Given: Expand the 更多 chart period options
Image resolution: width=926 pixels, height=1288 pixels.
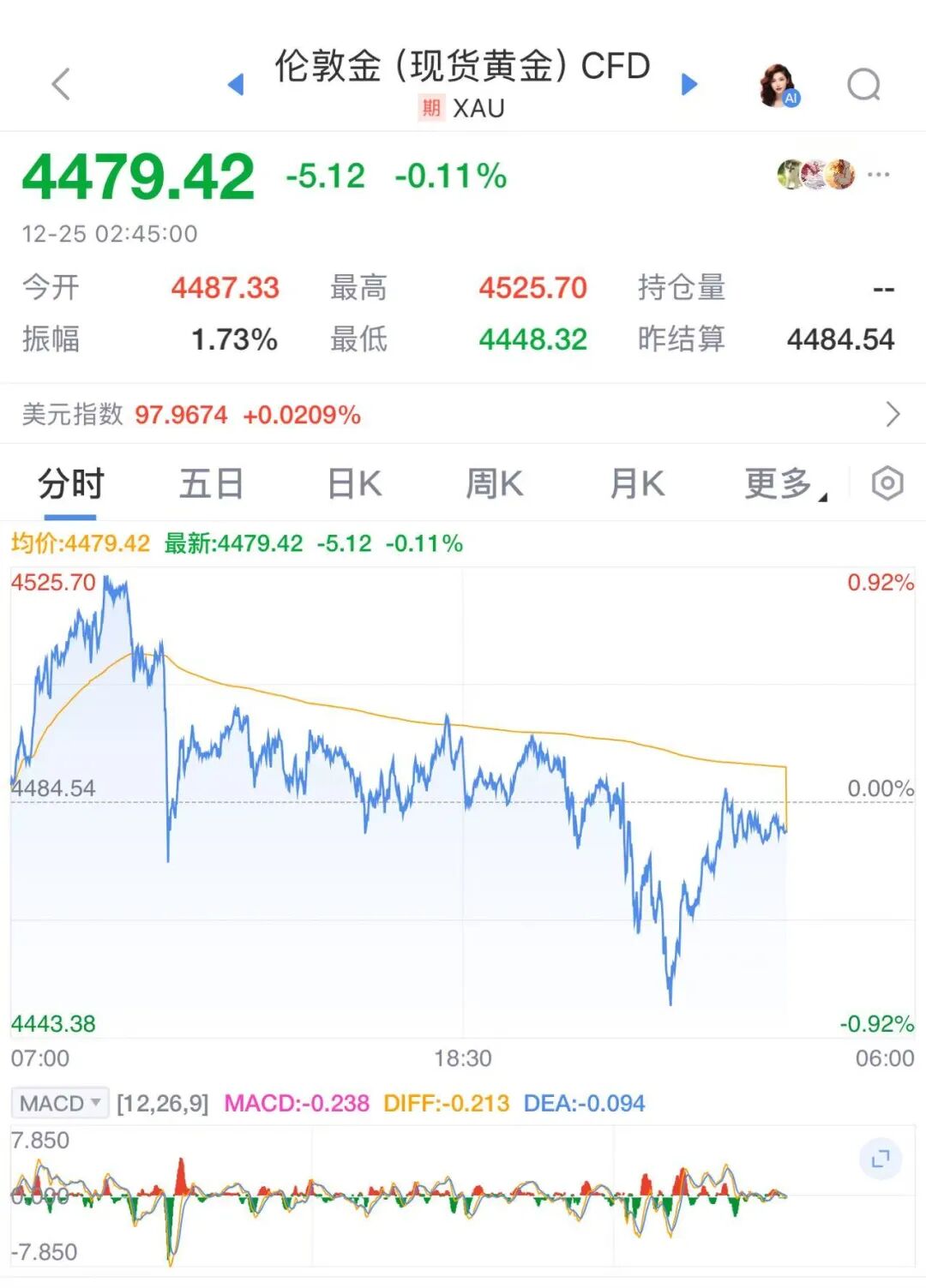Looking at the screenshot, I should tap(784, 484).
